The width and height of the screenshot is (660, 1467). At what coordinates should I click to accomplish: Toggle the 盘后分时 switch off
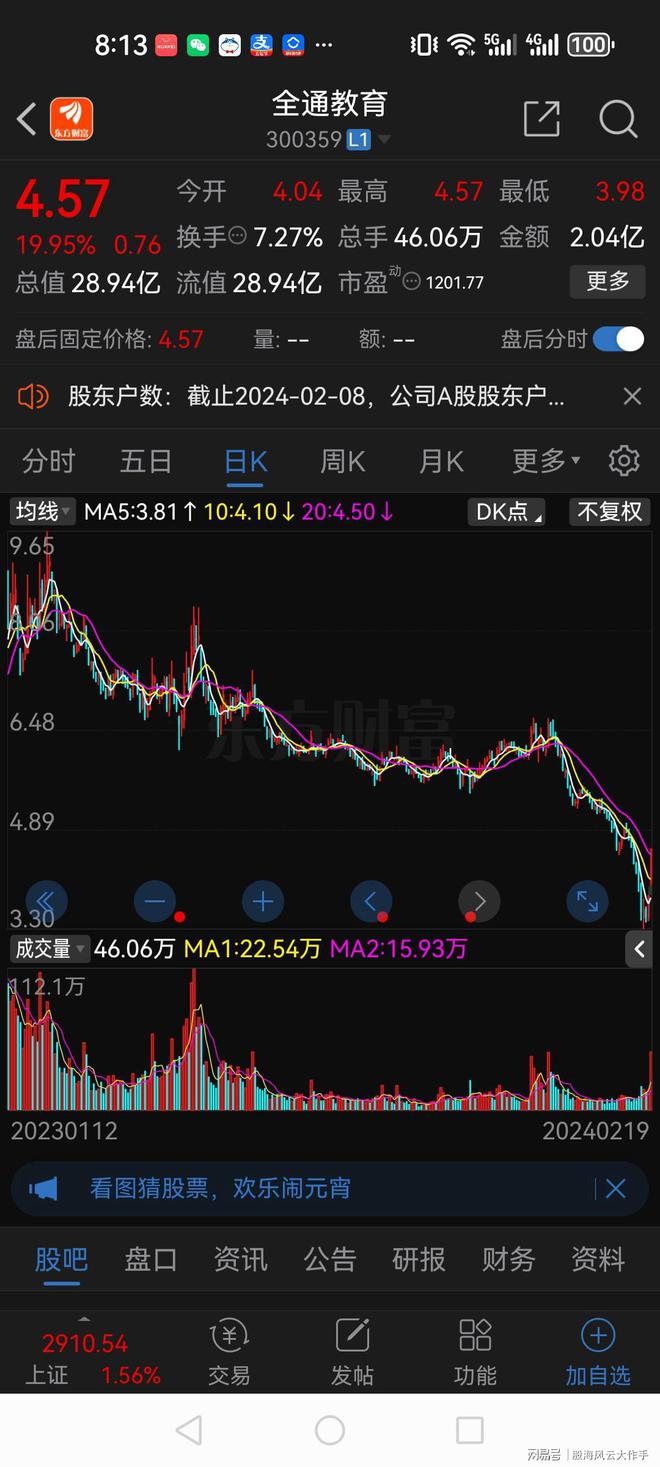619,339
